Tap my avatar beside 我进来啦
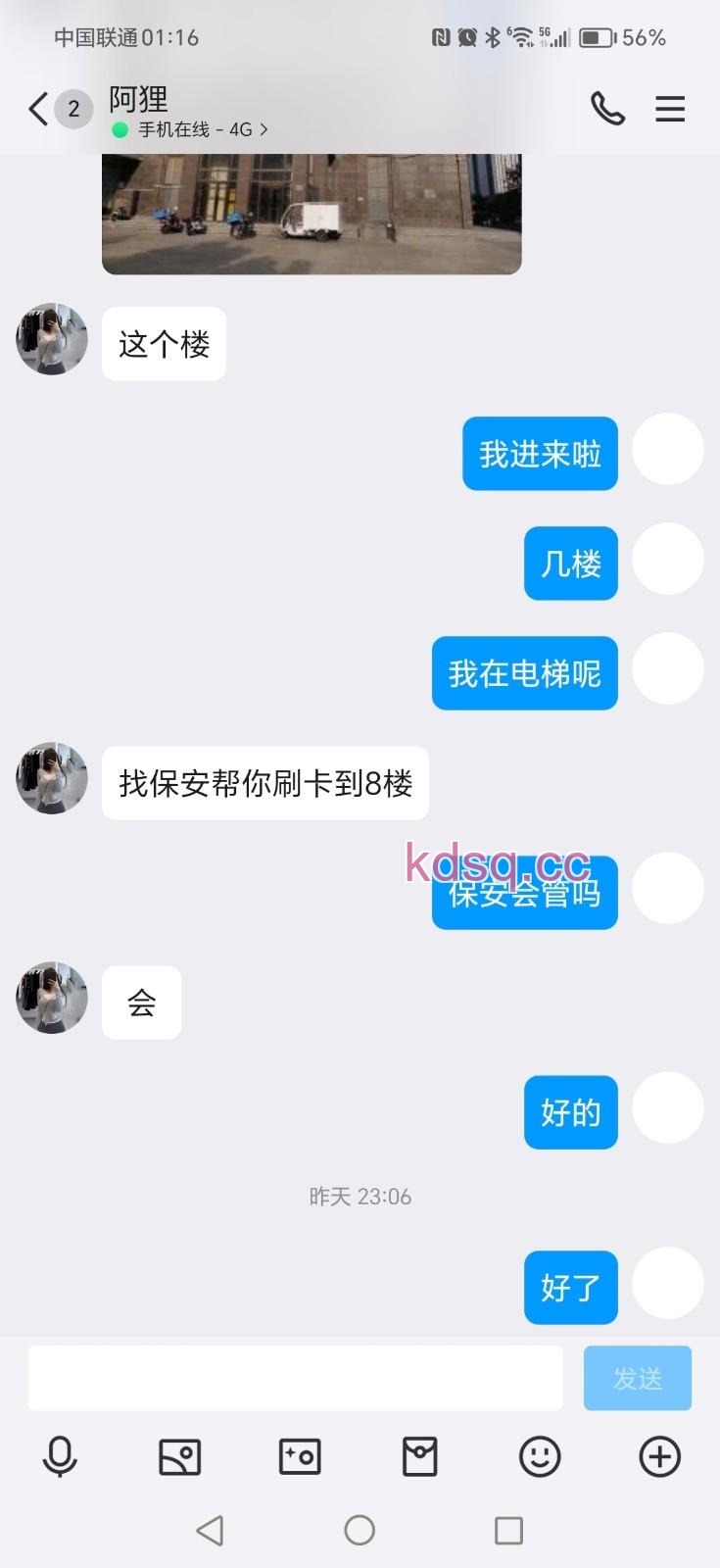This screenshot has width=720, height=1568. tap(668, 450)
